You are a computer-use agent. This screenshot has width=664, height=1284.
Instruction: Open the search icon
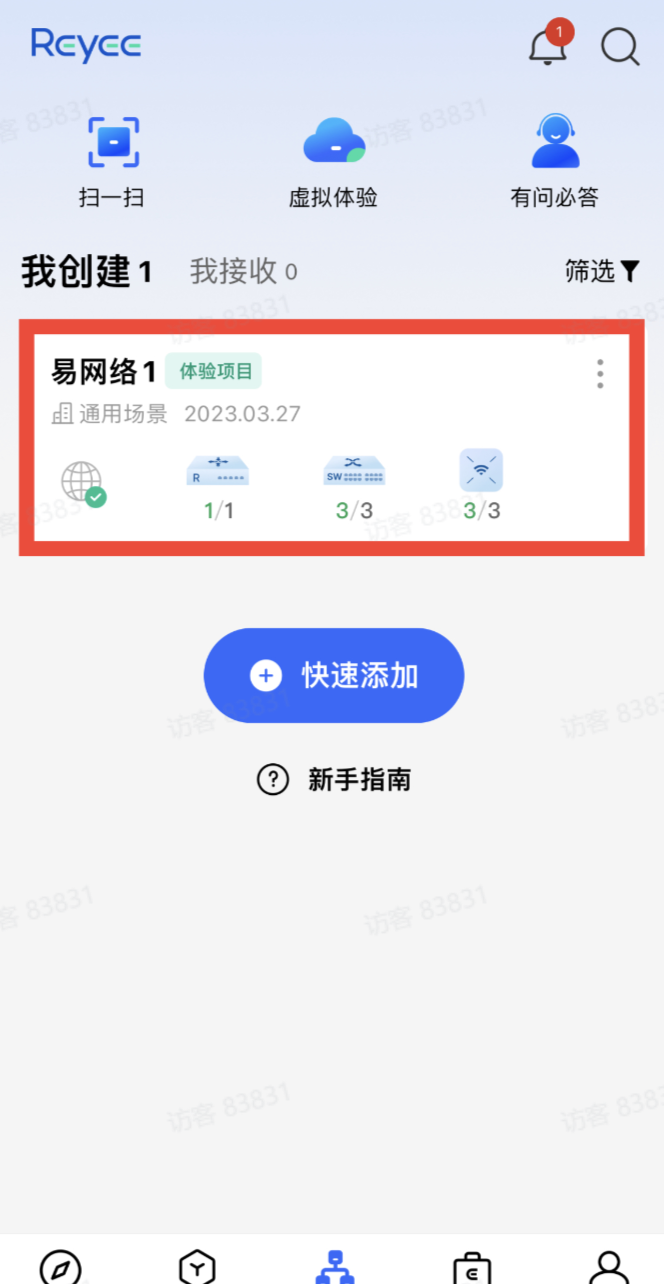[x=620, y=47]
